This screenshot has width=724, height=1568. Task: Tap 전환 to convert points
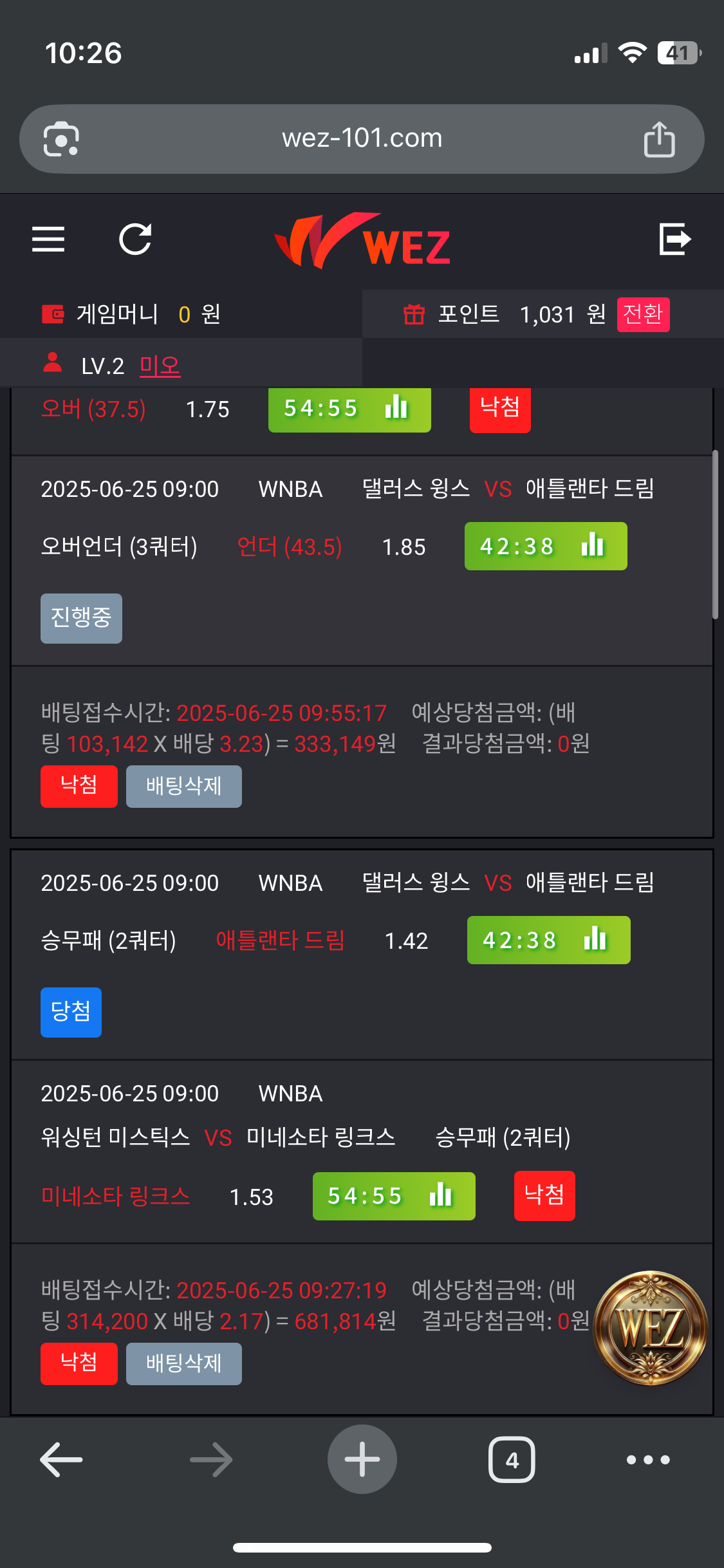(x=643, y=315)
